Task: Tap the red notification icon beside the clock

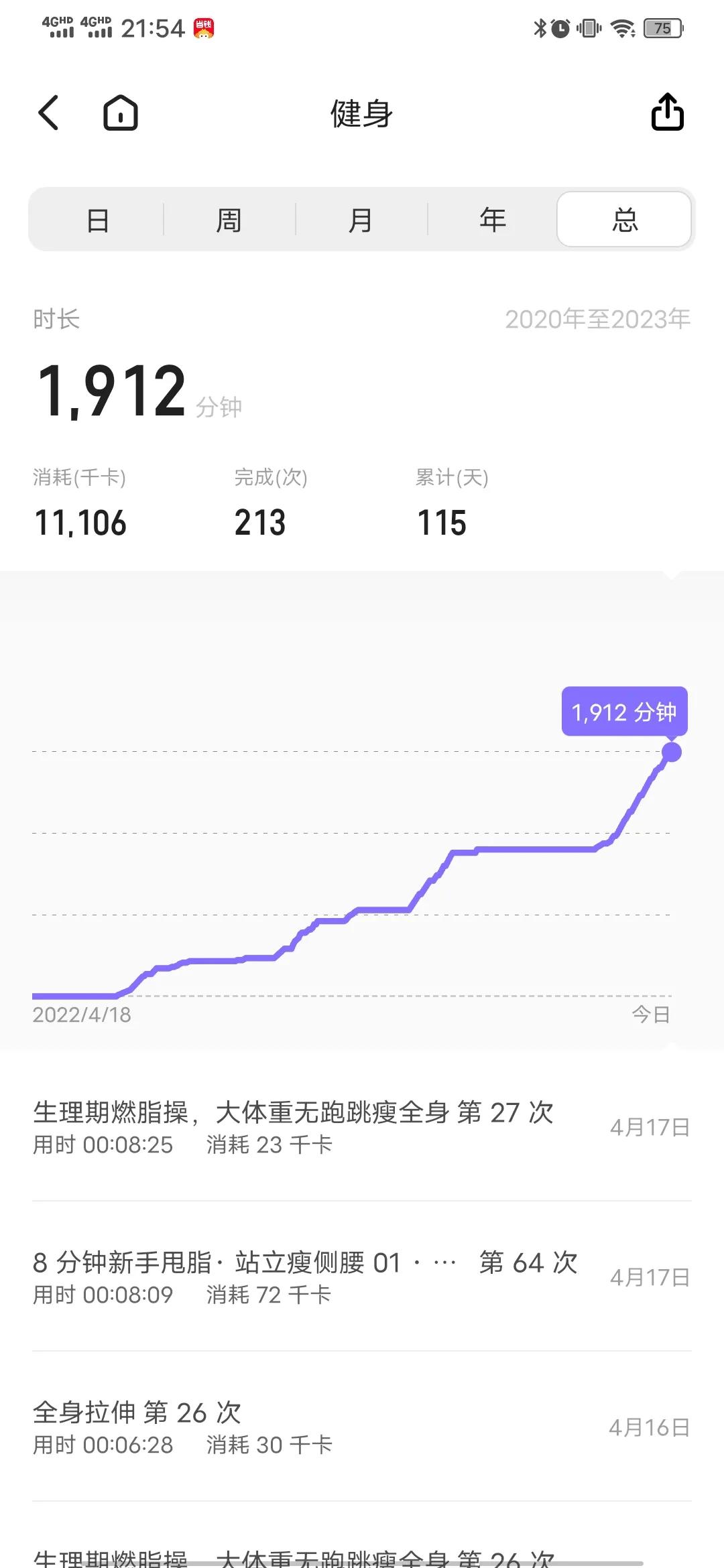Action: [202, 28]
